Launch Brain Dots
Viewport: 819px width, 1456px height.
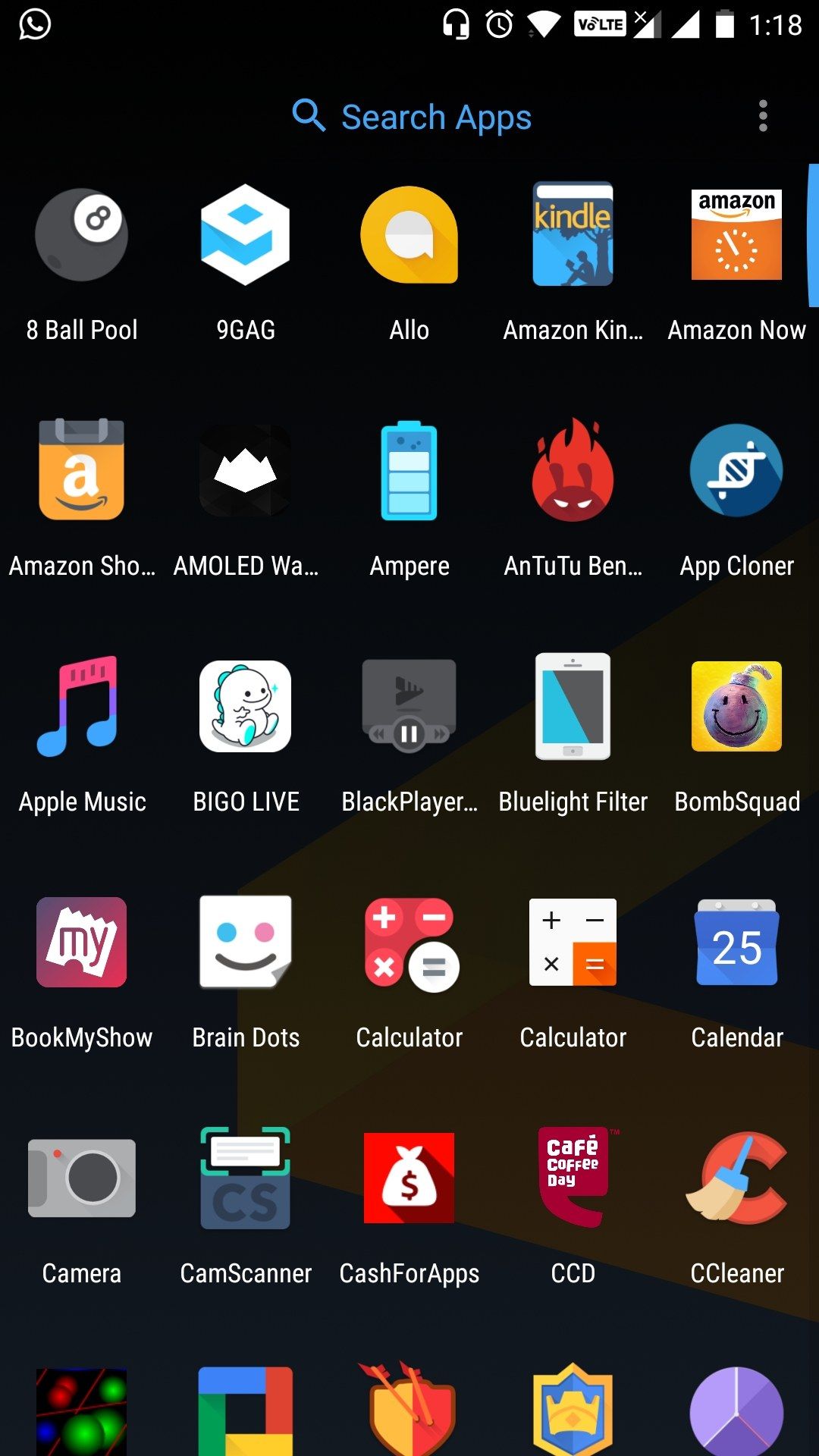(x=245, y=943)
